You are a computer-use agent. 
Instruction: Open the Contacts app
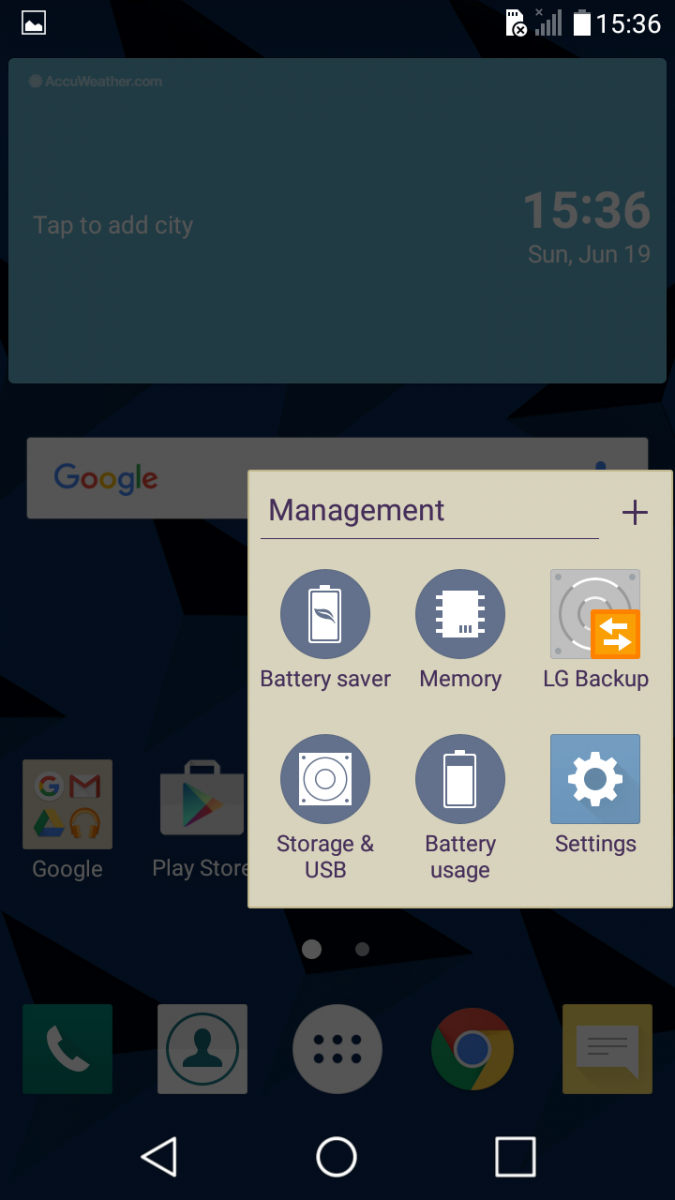(202, 1049)
